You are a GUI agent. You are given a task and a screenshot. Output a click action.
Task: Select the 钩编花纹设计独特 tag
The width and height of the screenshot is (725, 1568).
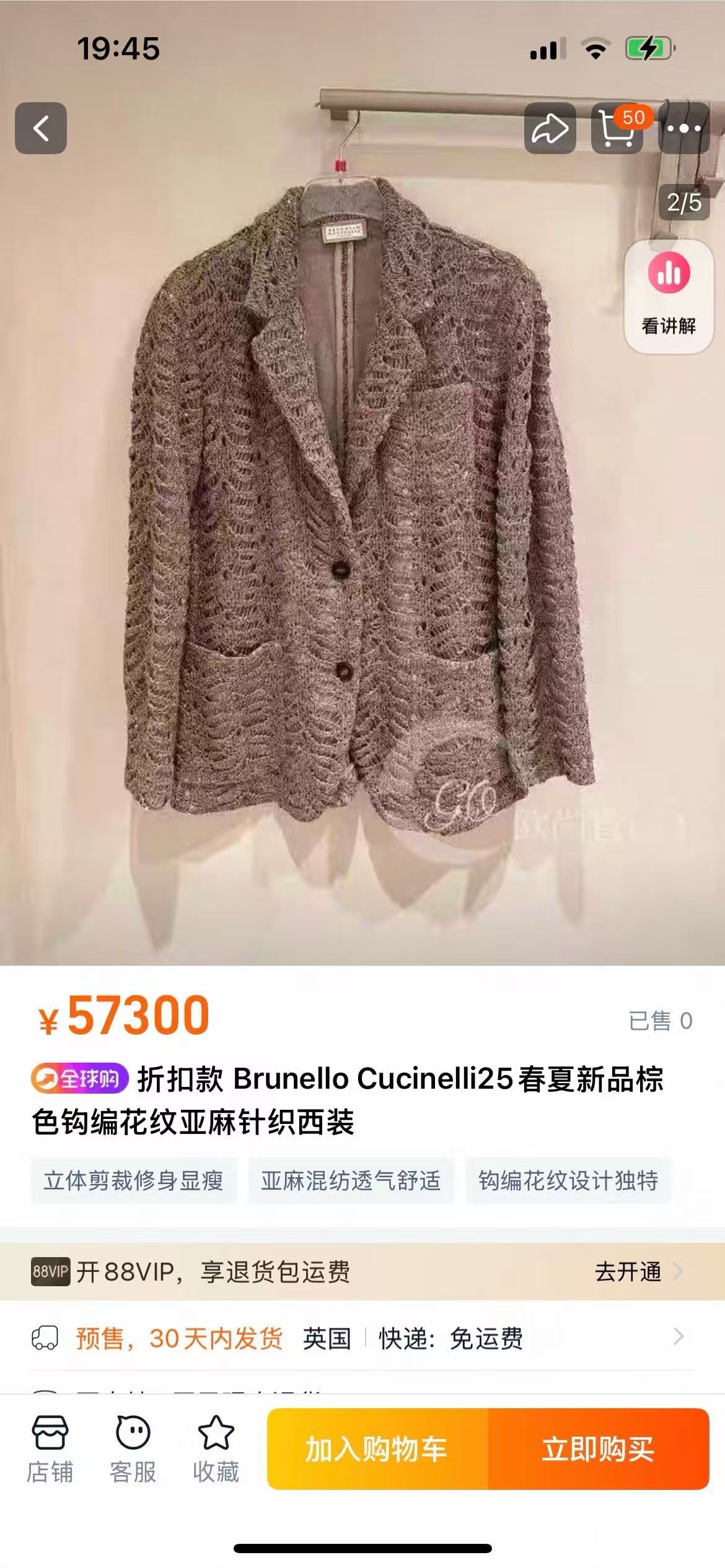[x=568, y=1180]
